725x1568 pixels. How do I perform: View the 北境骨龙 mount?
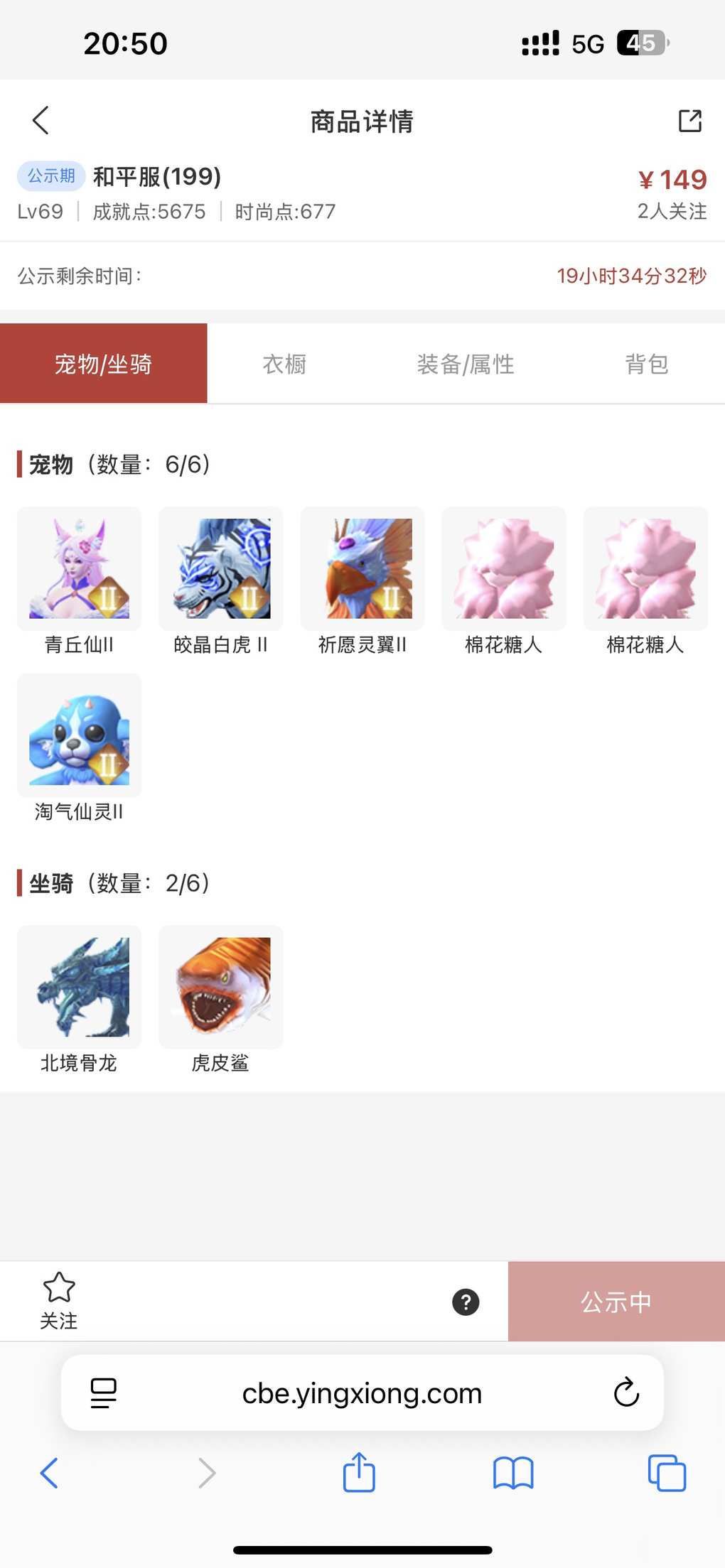[79, 987]
